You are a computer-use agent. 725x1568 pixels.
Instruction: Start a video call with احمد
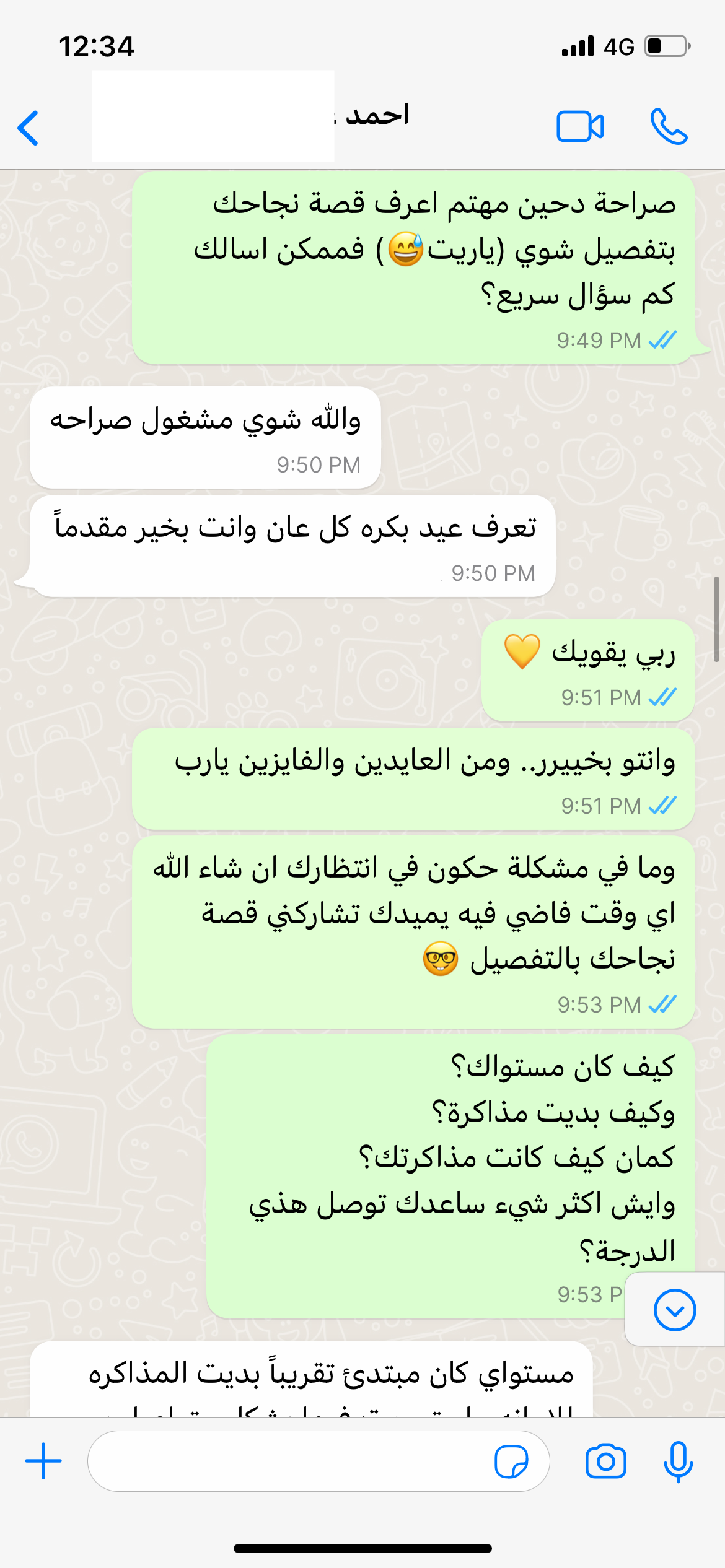(580, 127)
